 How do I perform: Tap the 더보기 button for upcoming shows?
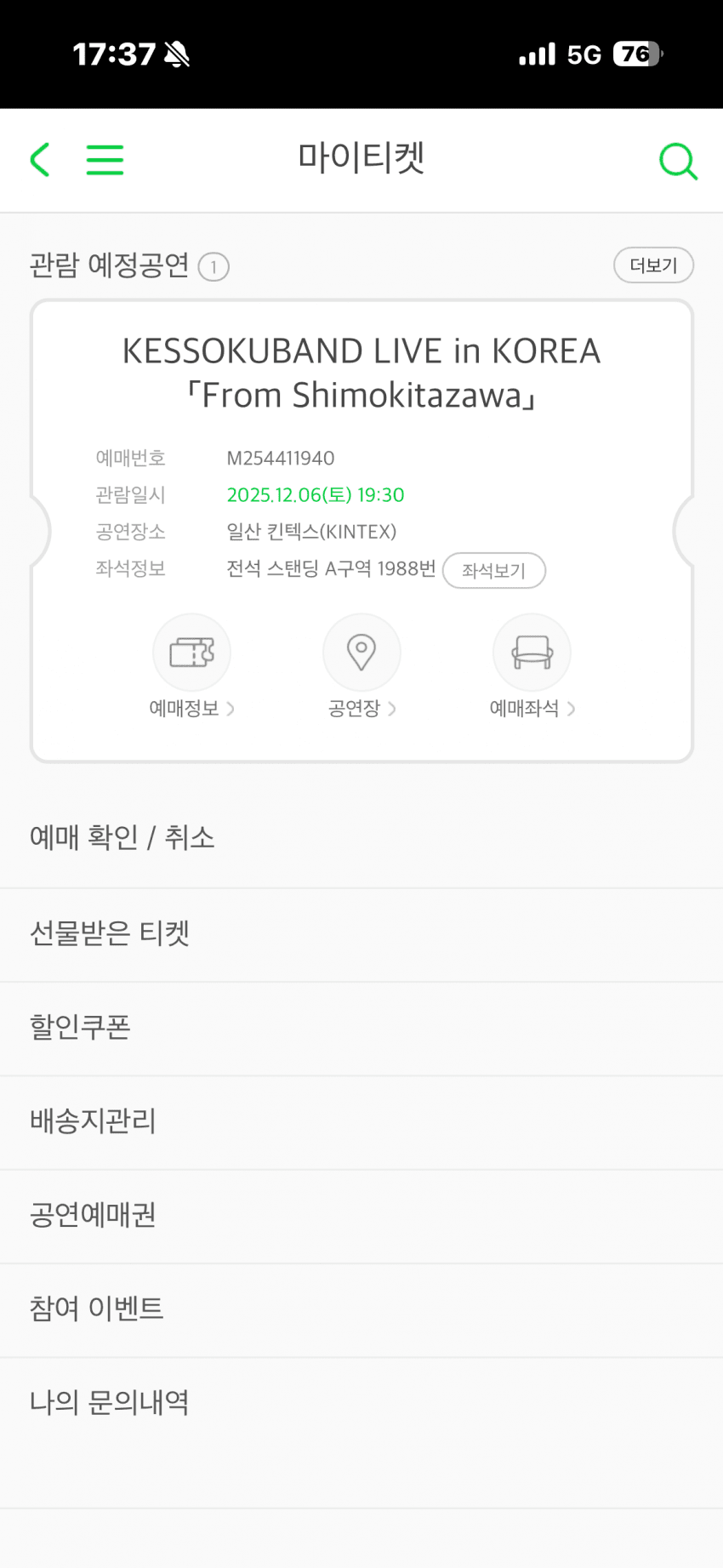(653, 265)
